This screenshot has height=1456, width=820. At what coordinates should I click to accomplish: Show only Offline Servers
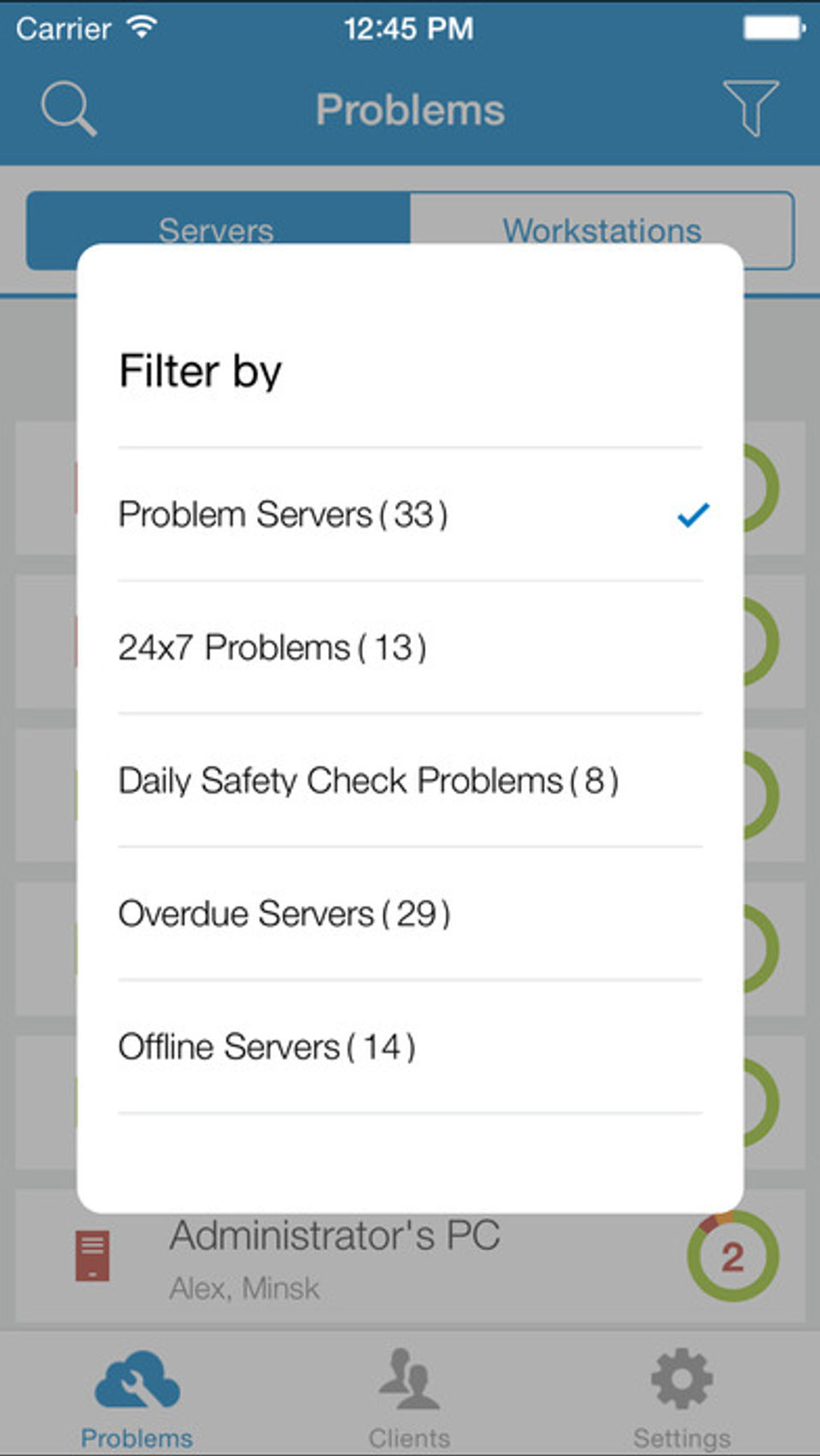pyautogui.click(x=410, y=1048)
